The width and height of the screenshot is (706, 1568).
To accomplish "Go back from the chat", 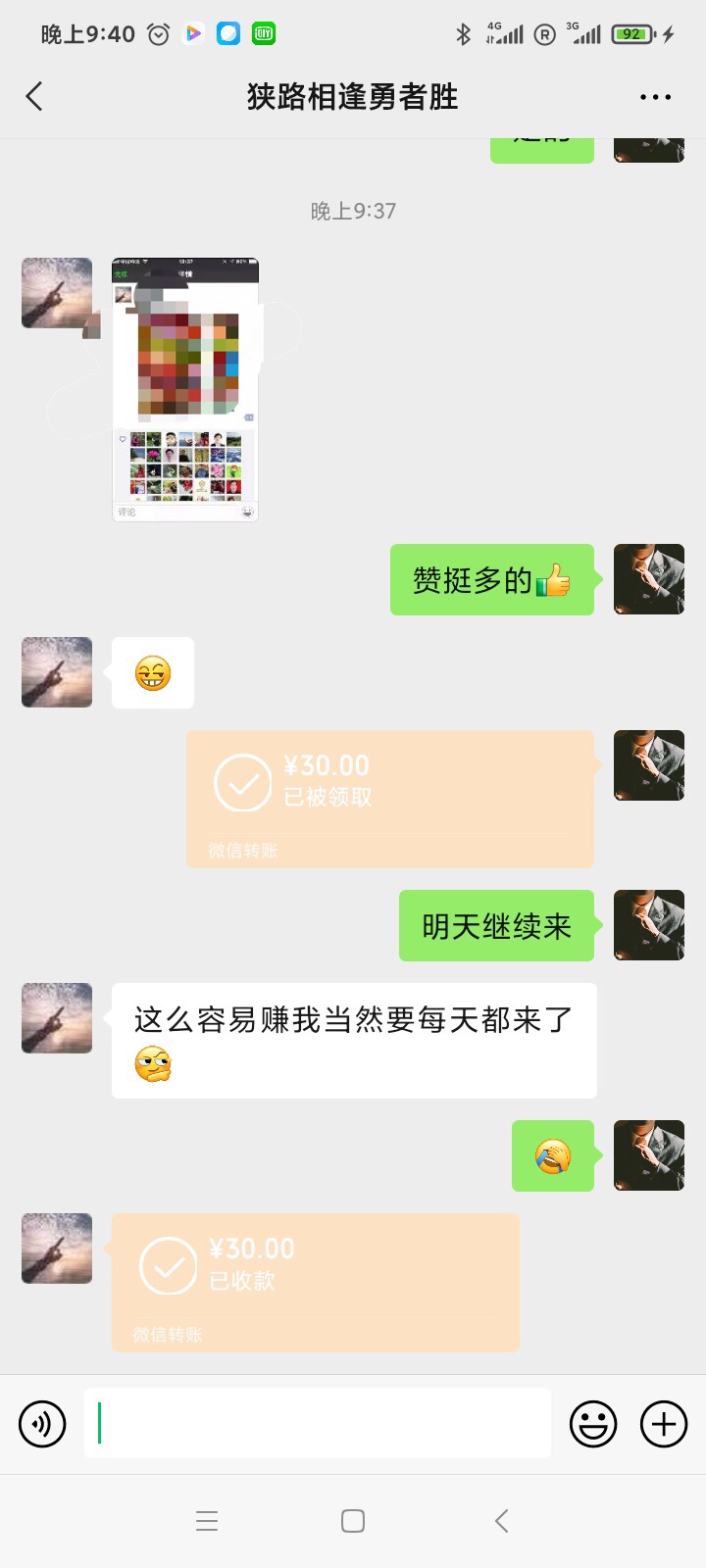I will 34,97.
